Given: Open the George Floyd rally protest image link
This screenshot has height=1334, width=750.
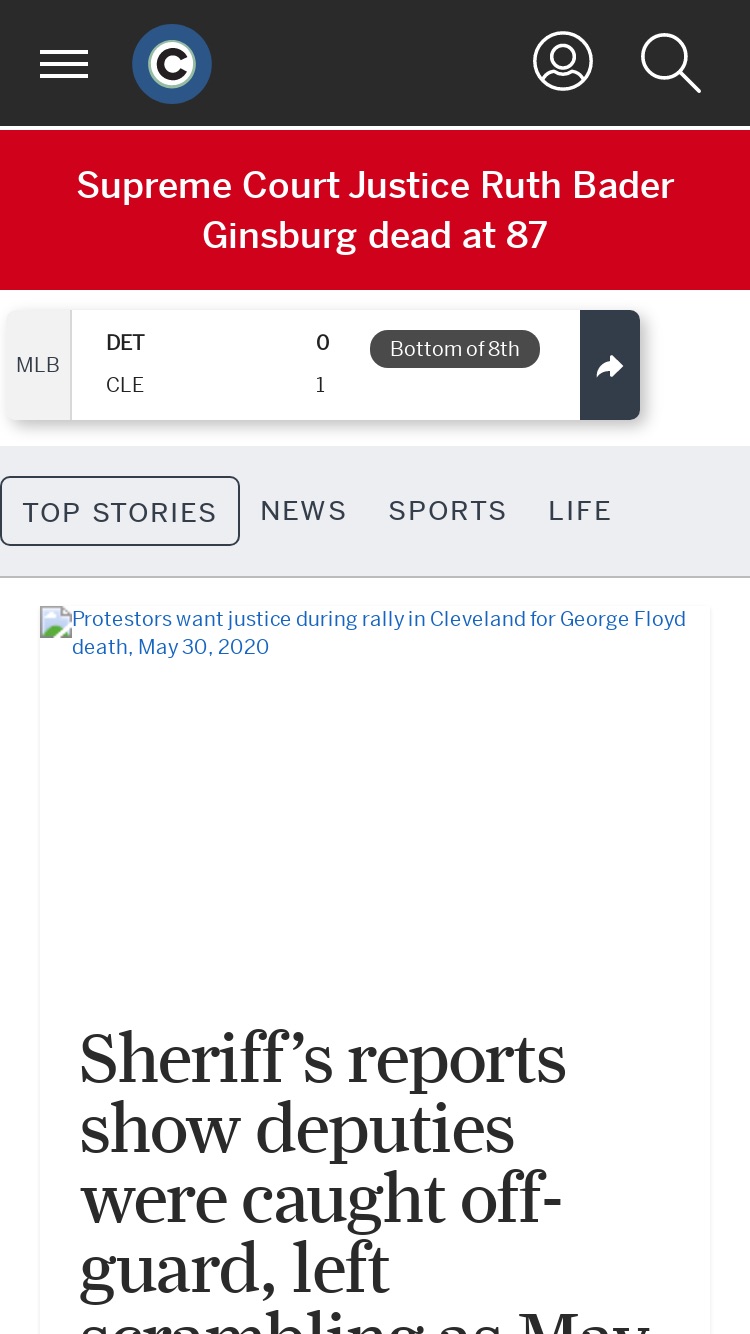Looking at the screenshot, I should (375, 632).
